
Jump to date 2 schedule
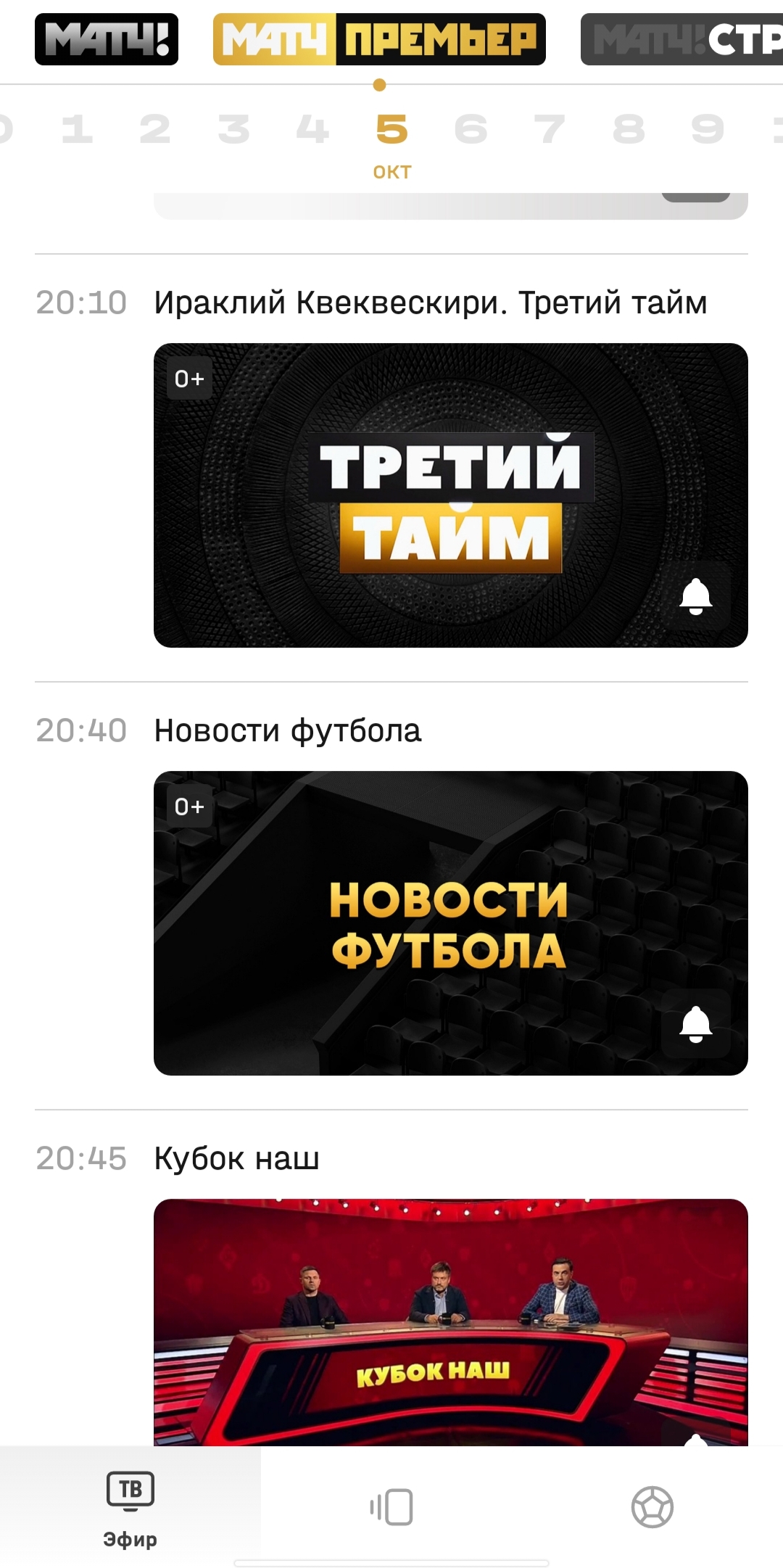pyautogui.click(x=154, y=131)
